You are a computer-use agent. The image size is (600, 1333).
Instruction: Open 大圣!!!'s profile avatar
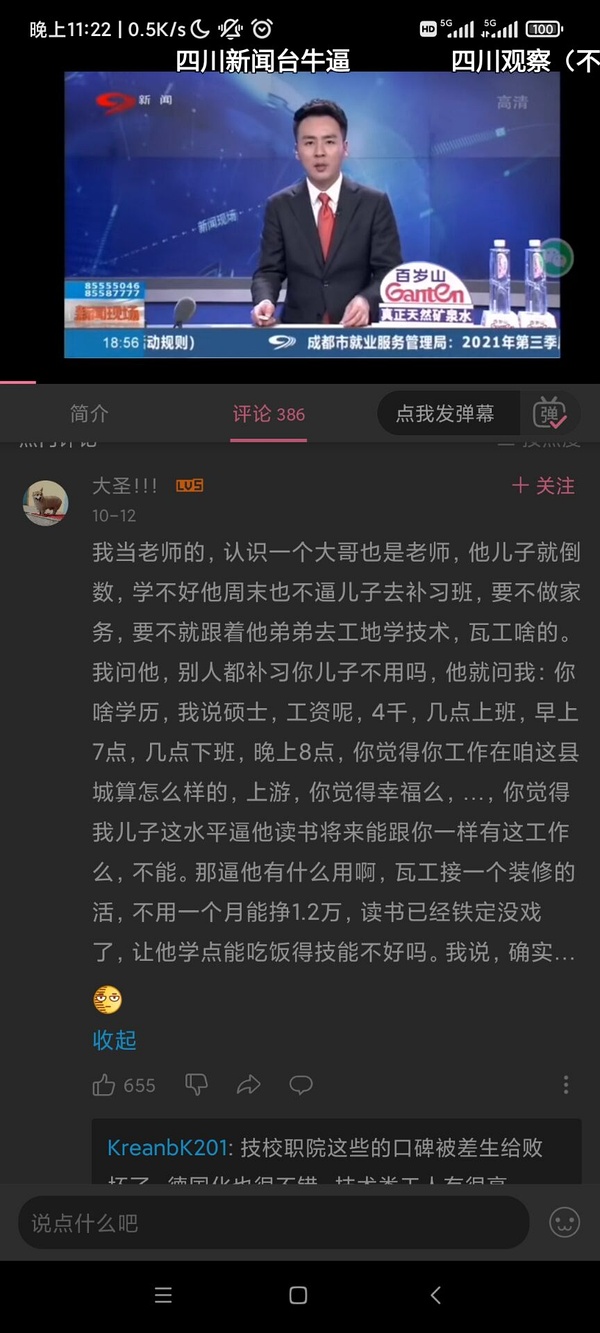click(46, 503)
